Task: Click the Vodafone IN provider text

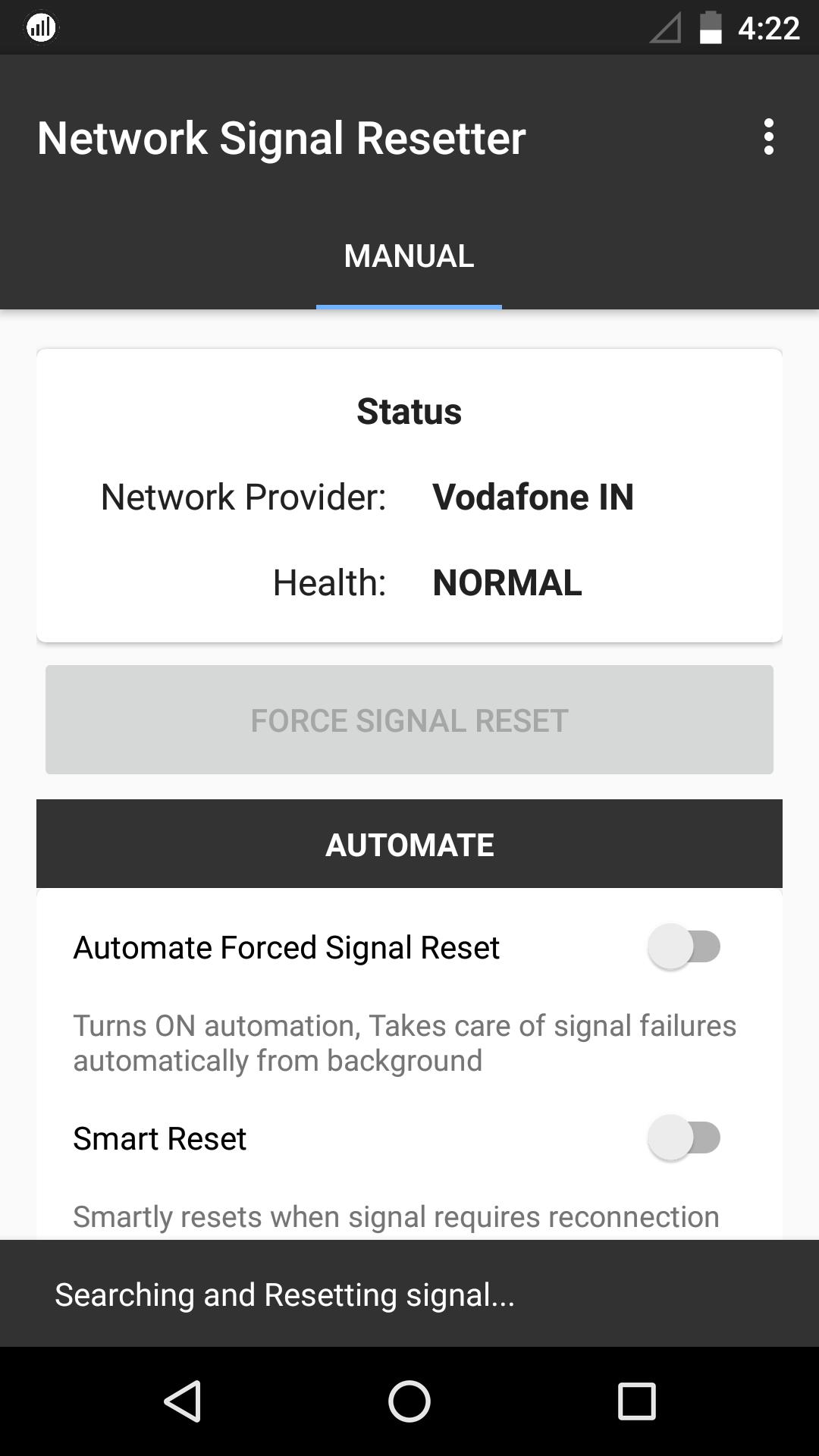Action: click(x=532, y=497)
